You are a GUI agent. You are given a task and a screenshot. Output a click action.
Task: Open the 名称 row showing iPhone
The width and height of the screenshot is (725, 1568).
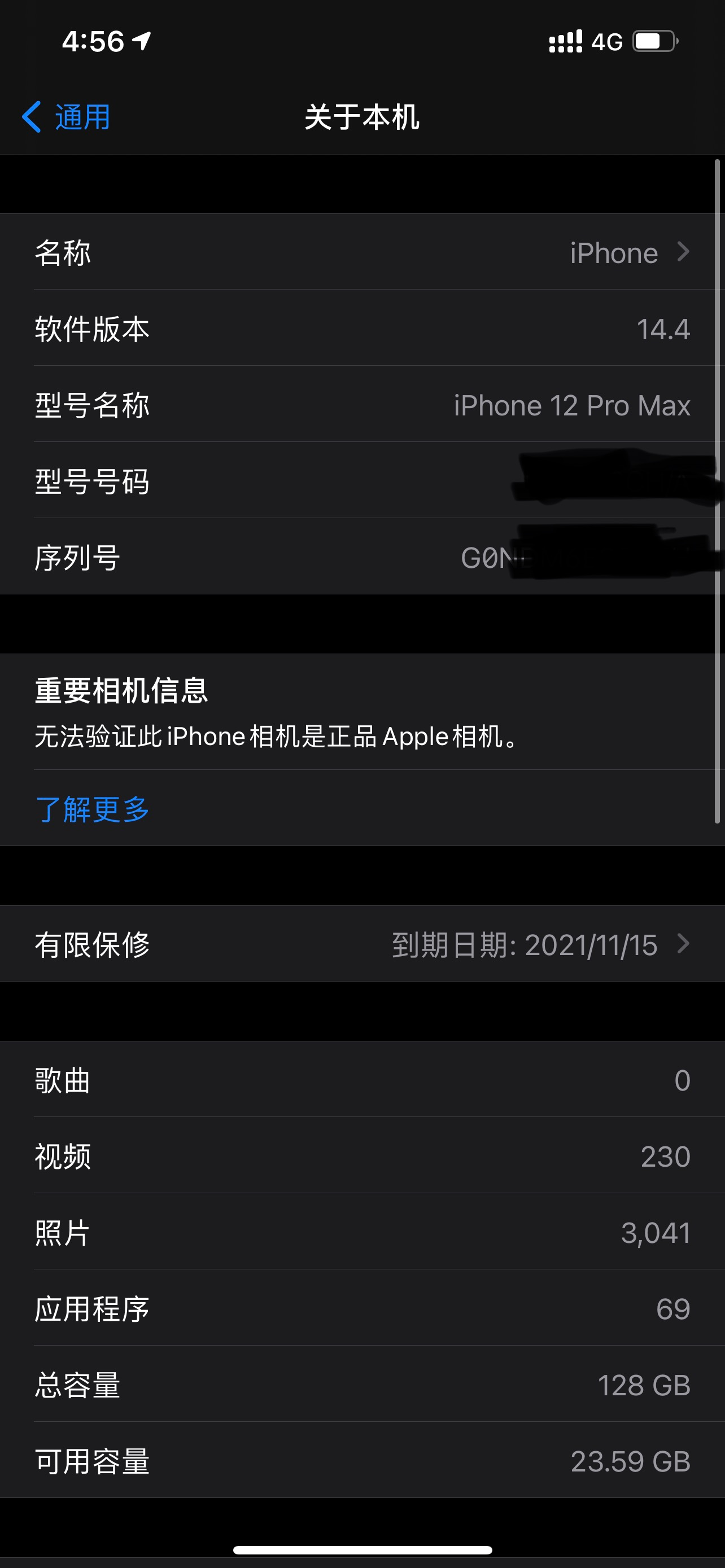[x=362, y=253]
